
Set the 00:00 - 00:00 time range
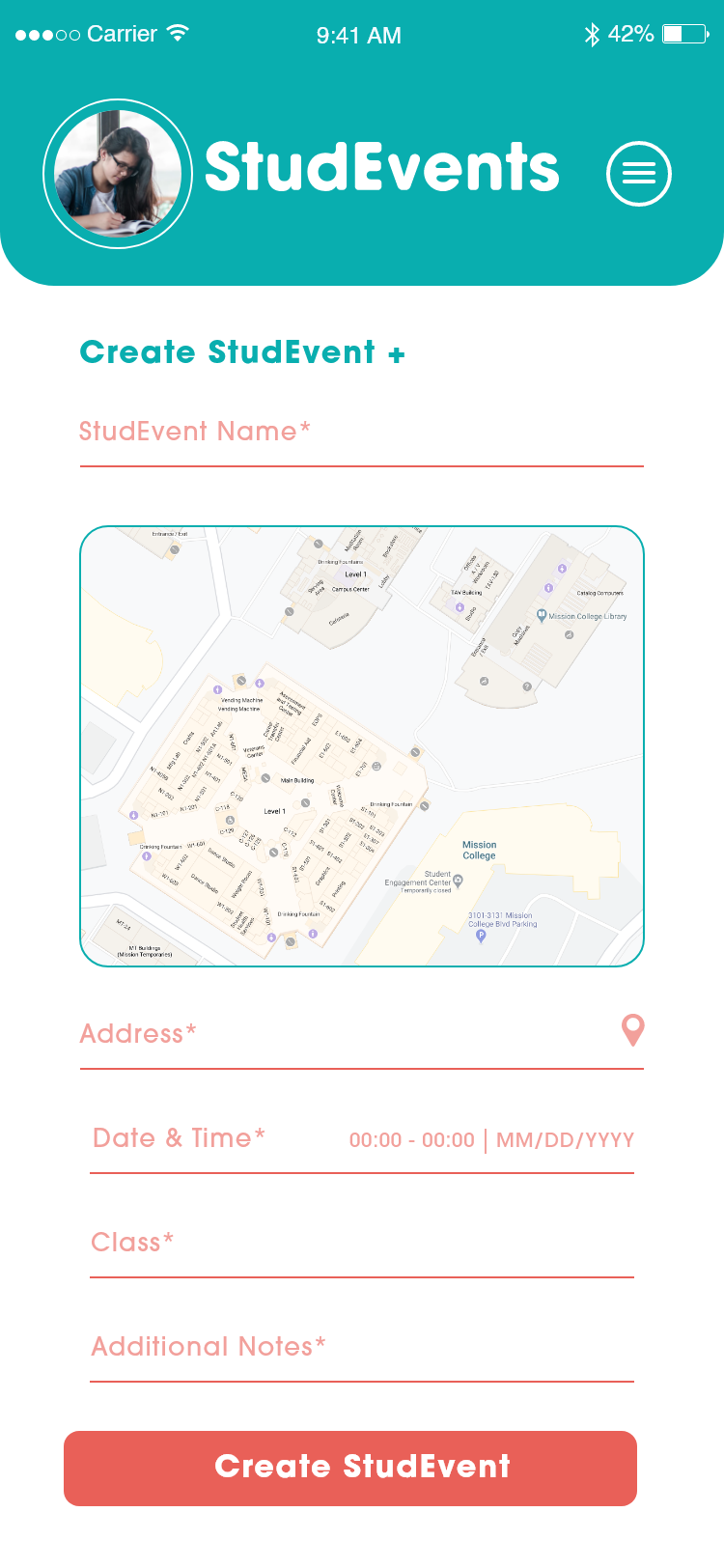click(x=412, y=1140)
